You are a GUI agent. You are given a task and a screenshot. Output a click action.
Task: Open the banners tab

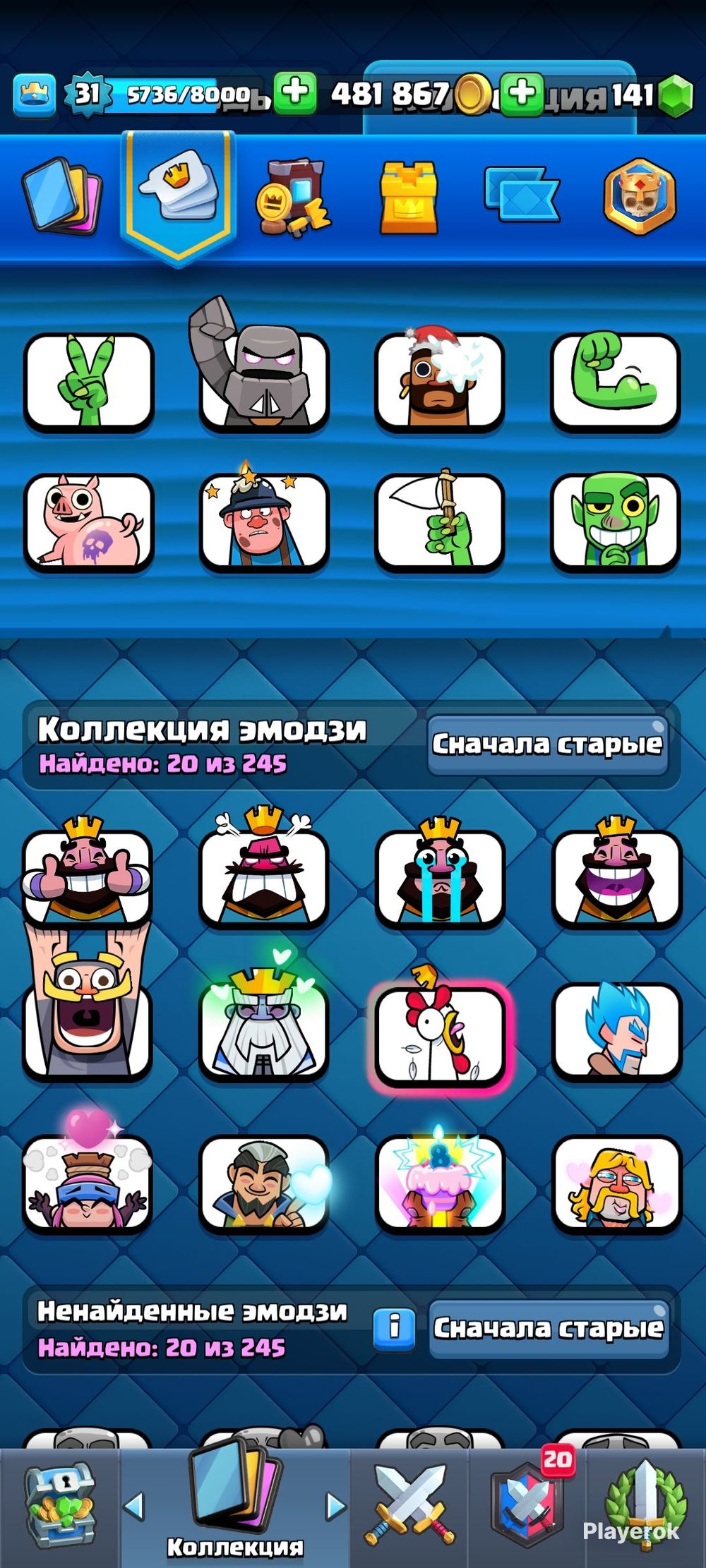click(x=521, y=195)
